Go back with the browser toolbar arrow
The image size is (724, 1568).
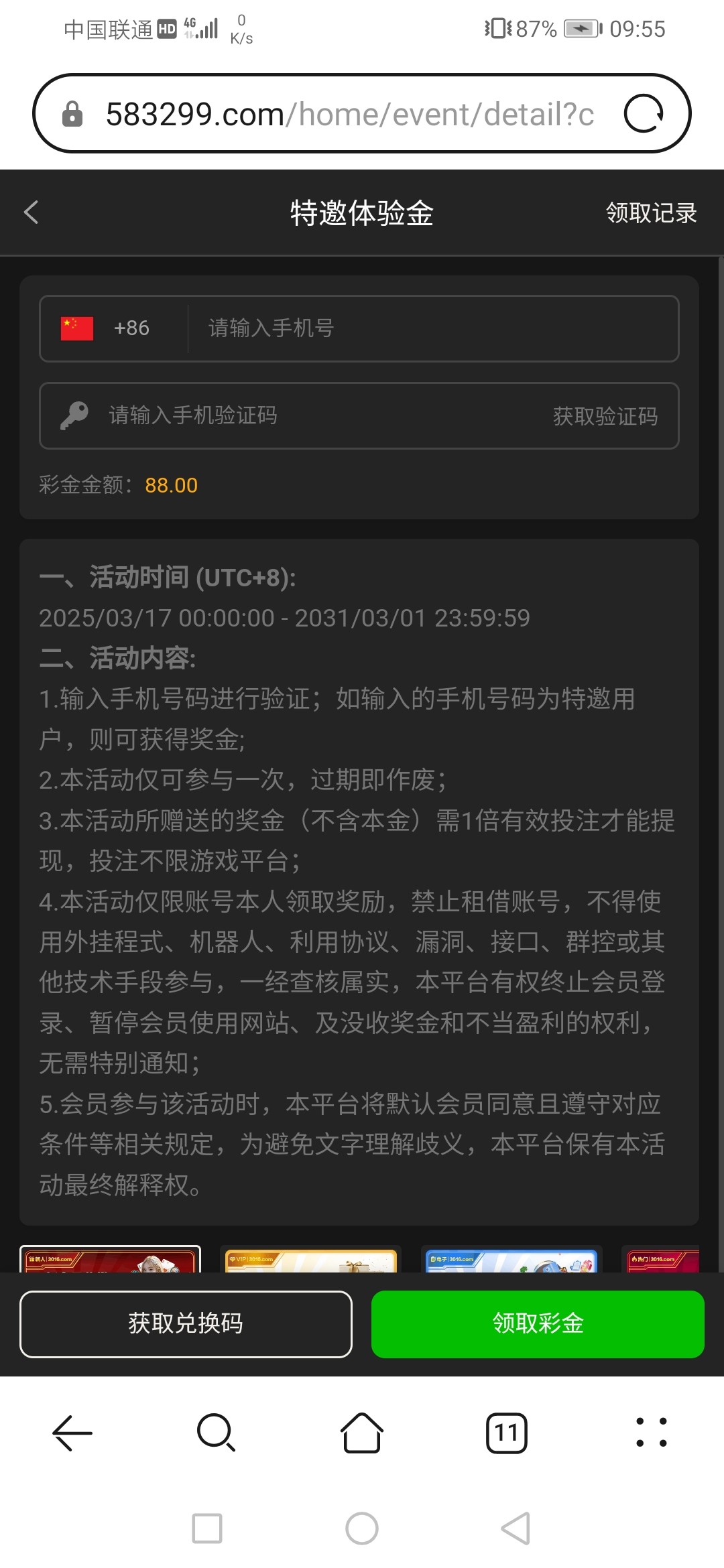72,1433
